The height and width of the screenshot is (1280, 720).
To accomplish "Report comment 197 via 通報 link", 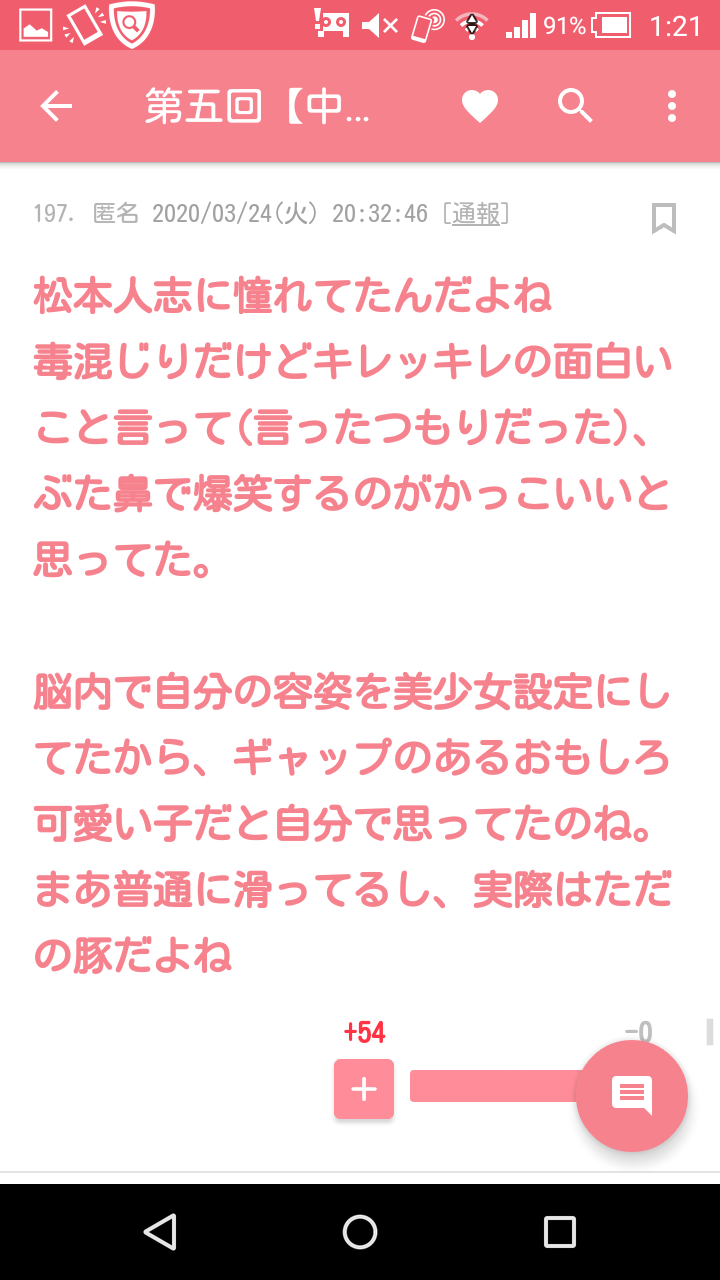I will point(476,213).
